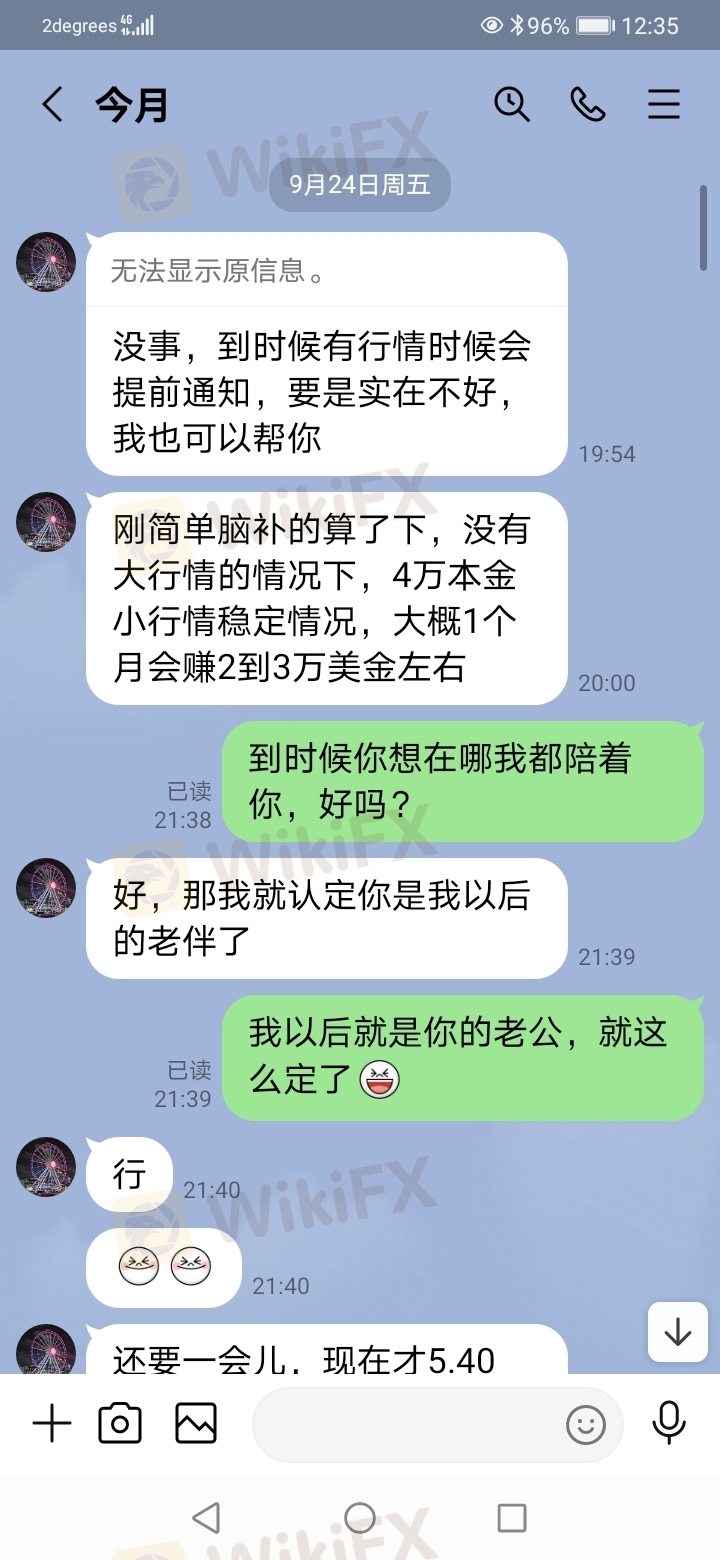Open the recent apps view
The width and height of the screenshot is (720, 1560).
click(512, 1518)
